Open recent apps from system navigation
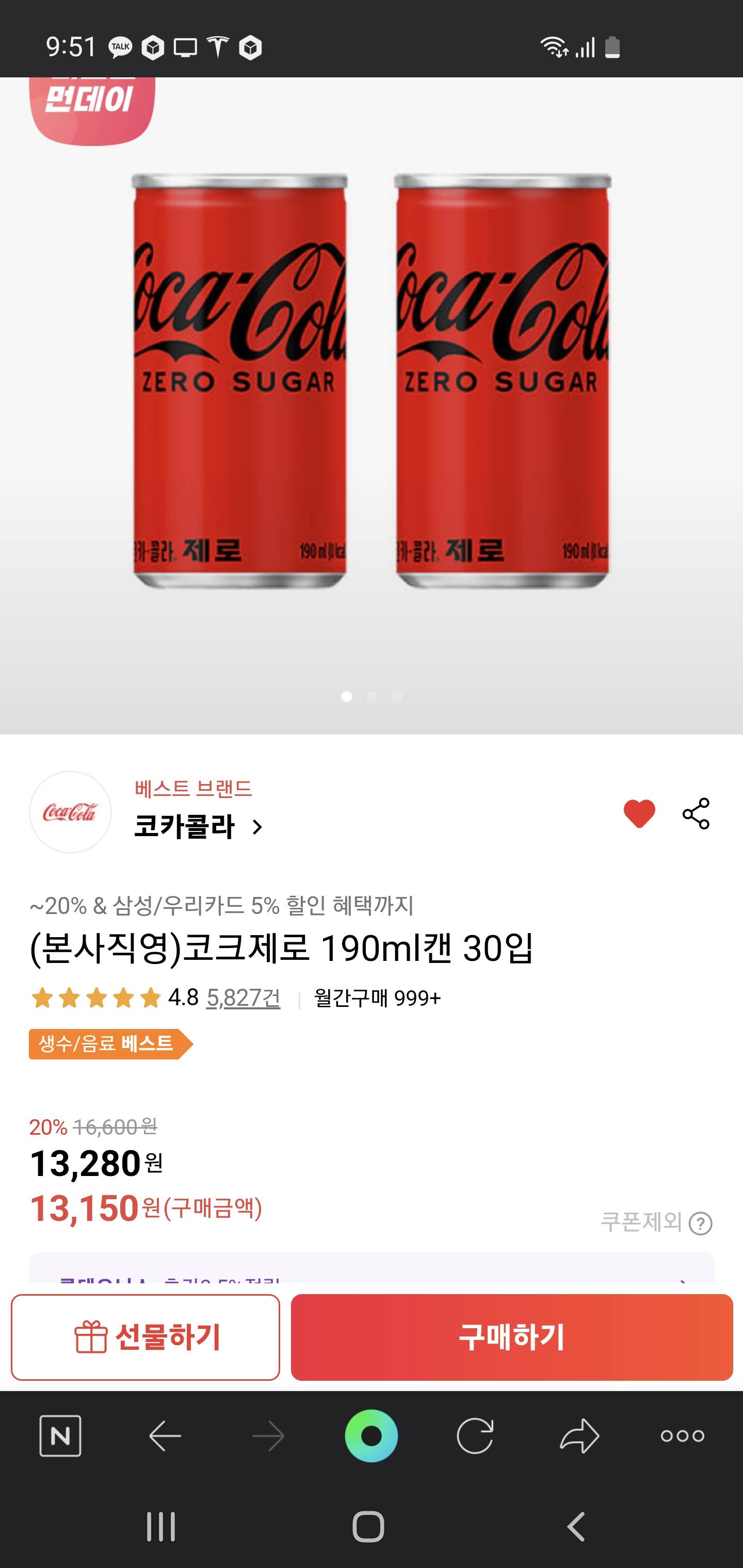Screen dimensions: 743x1568 tap(161, 1527)
